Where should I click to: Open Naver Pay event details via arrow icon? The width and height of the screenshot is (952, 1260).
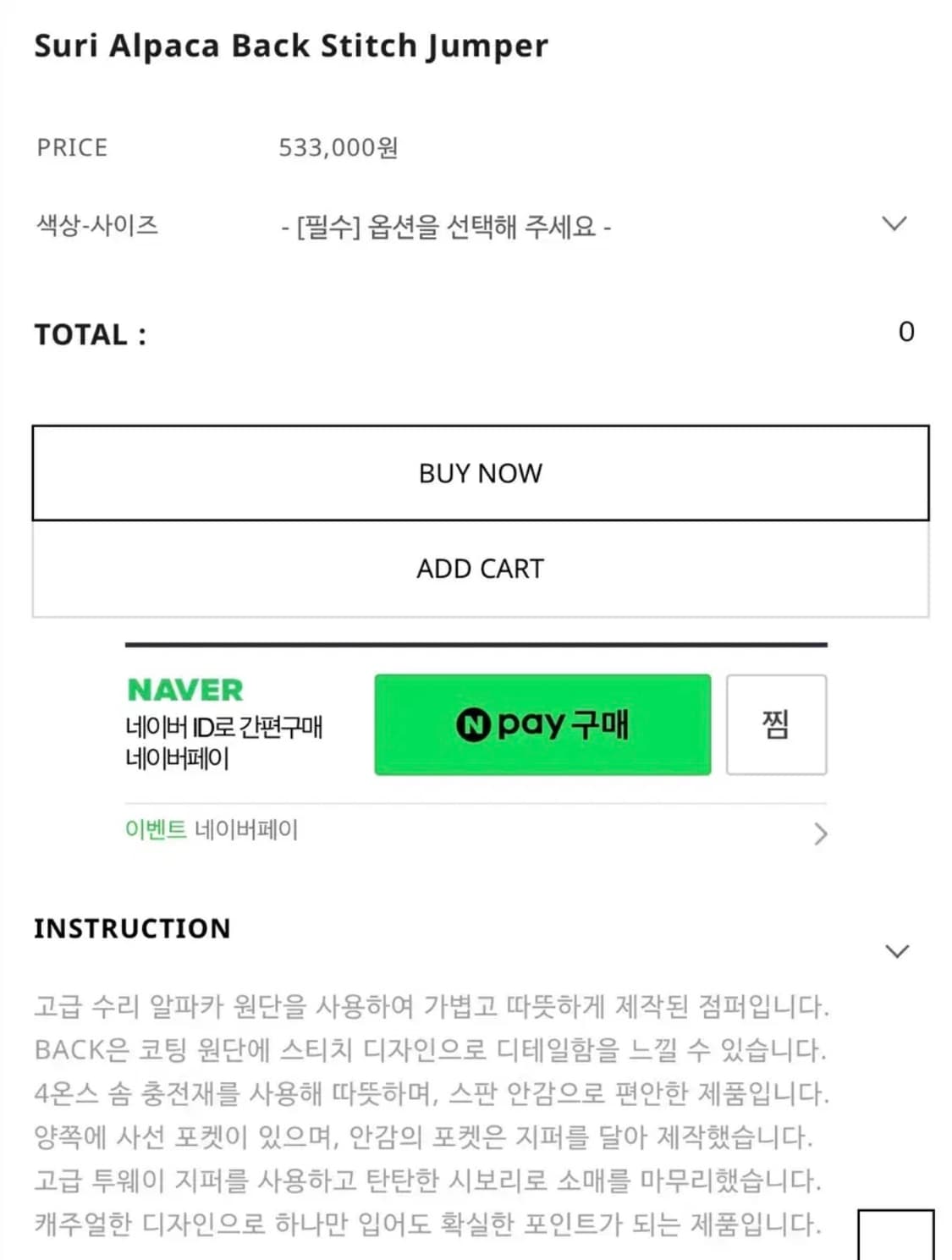[819, 834]
